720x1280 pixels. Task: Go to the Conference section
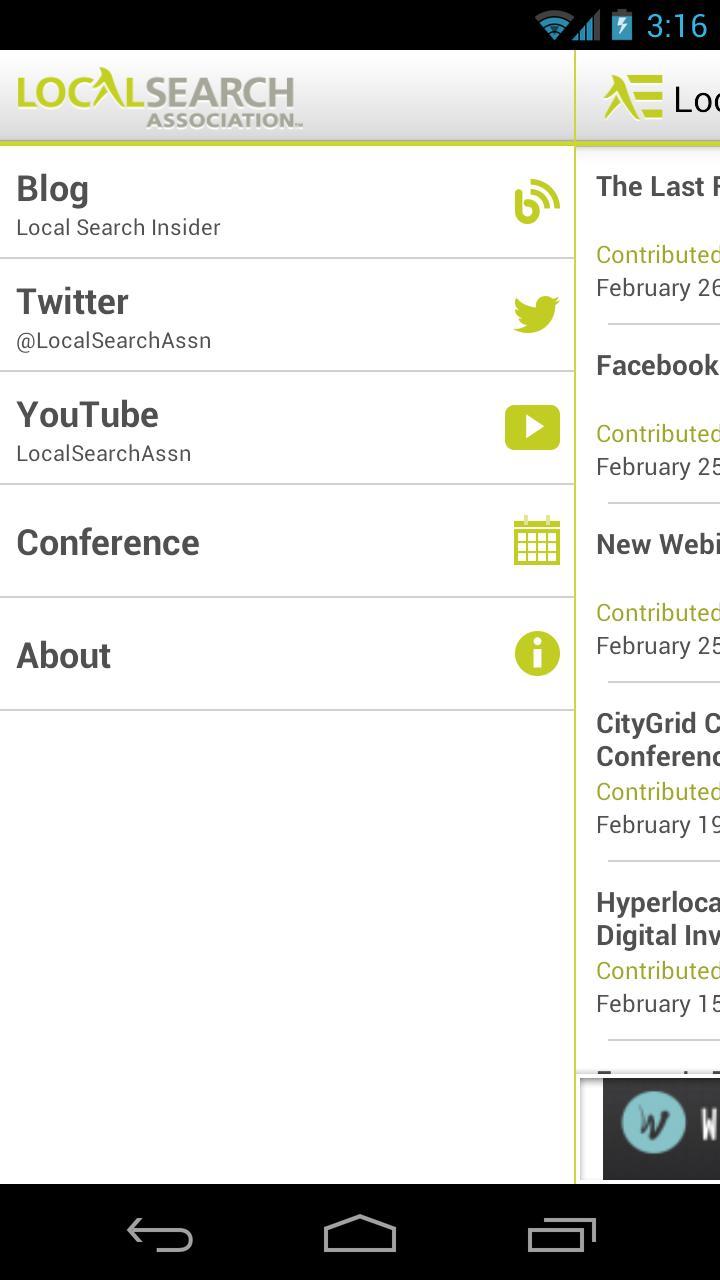coord(287,542)
